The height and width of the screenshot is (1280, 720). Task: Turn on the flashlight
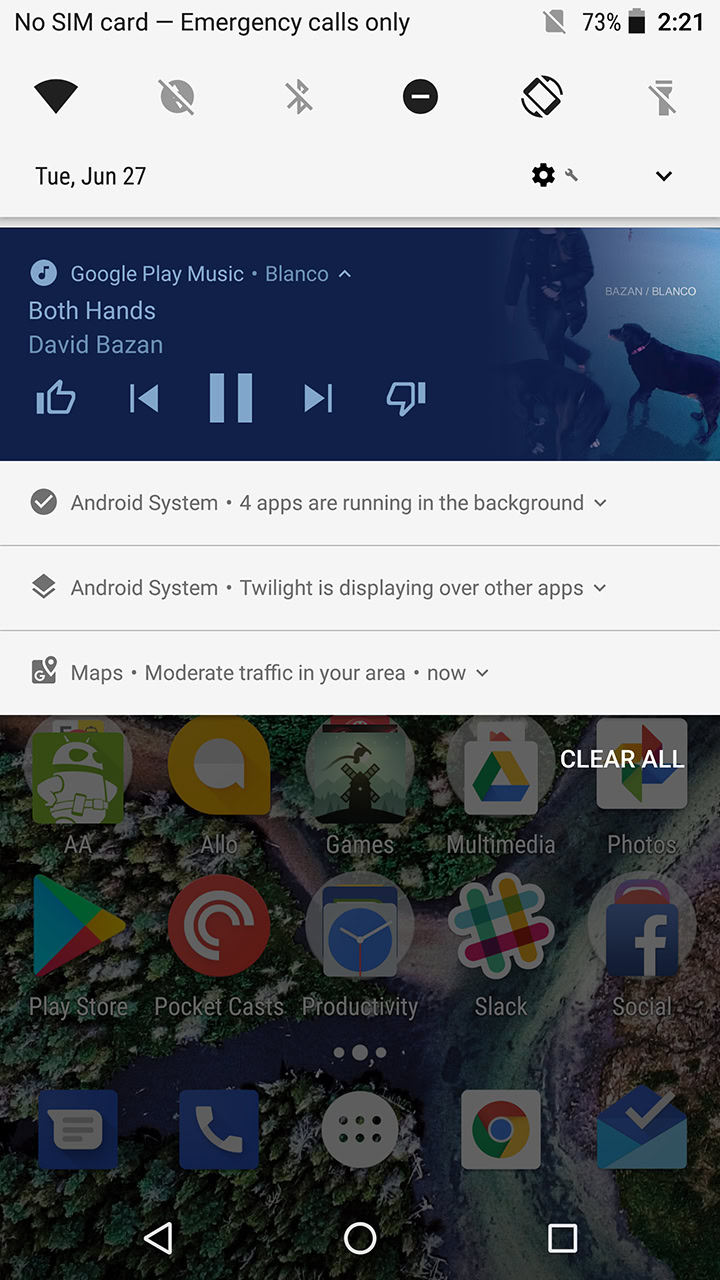[662, 97]
